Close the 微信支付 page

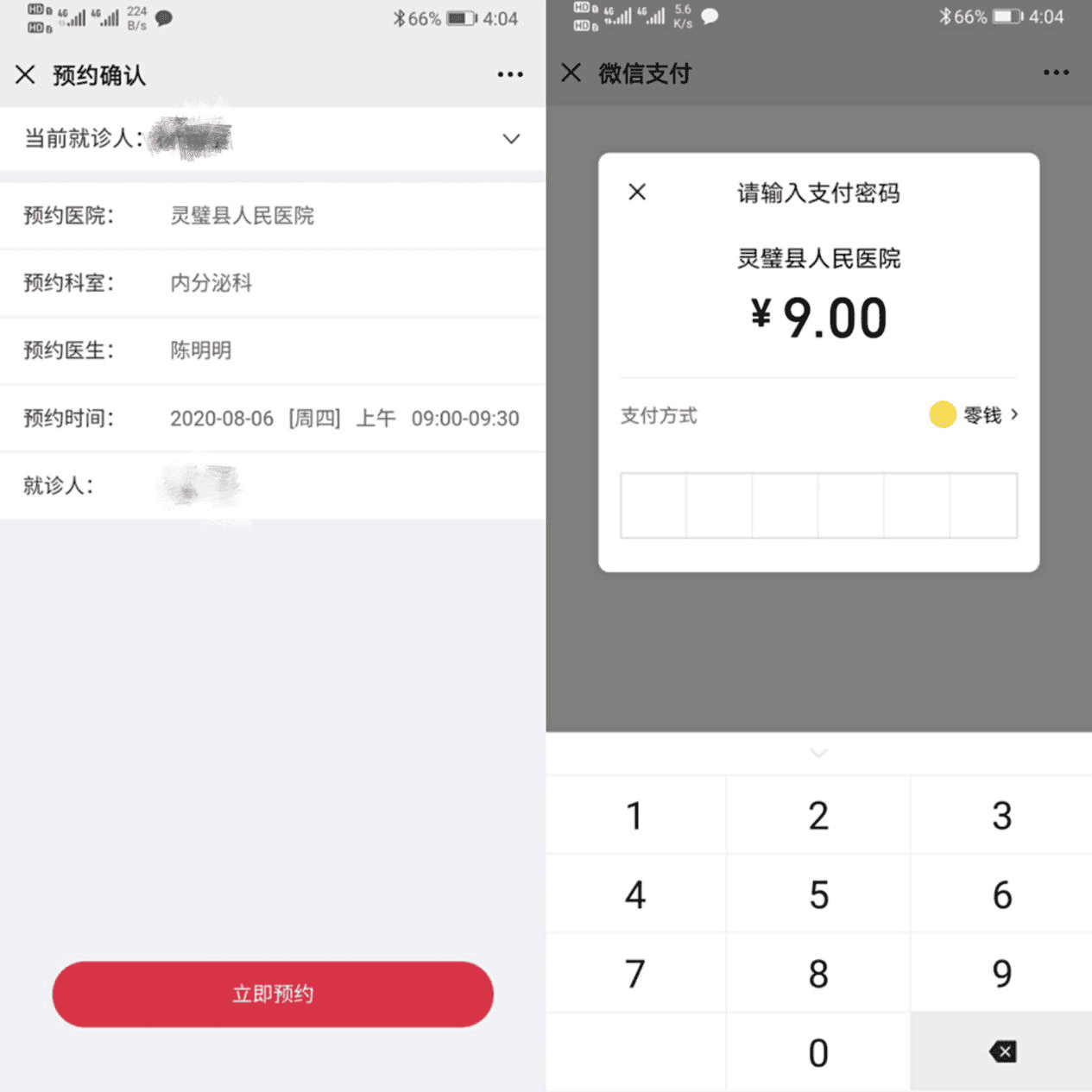571,73
